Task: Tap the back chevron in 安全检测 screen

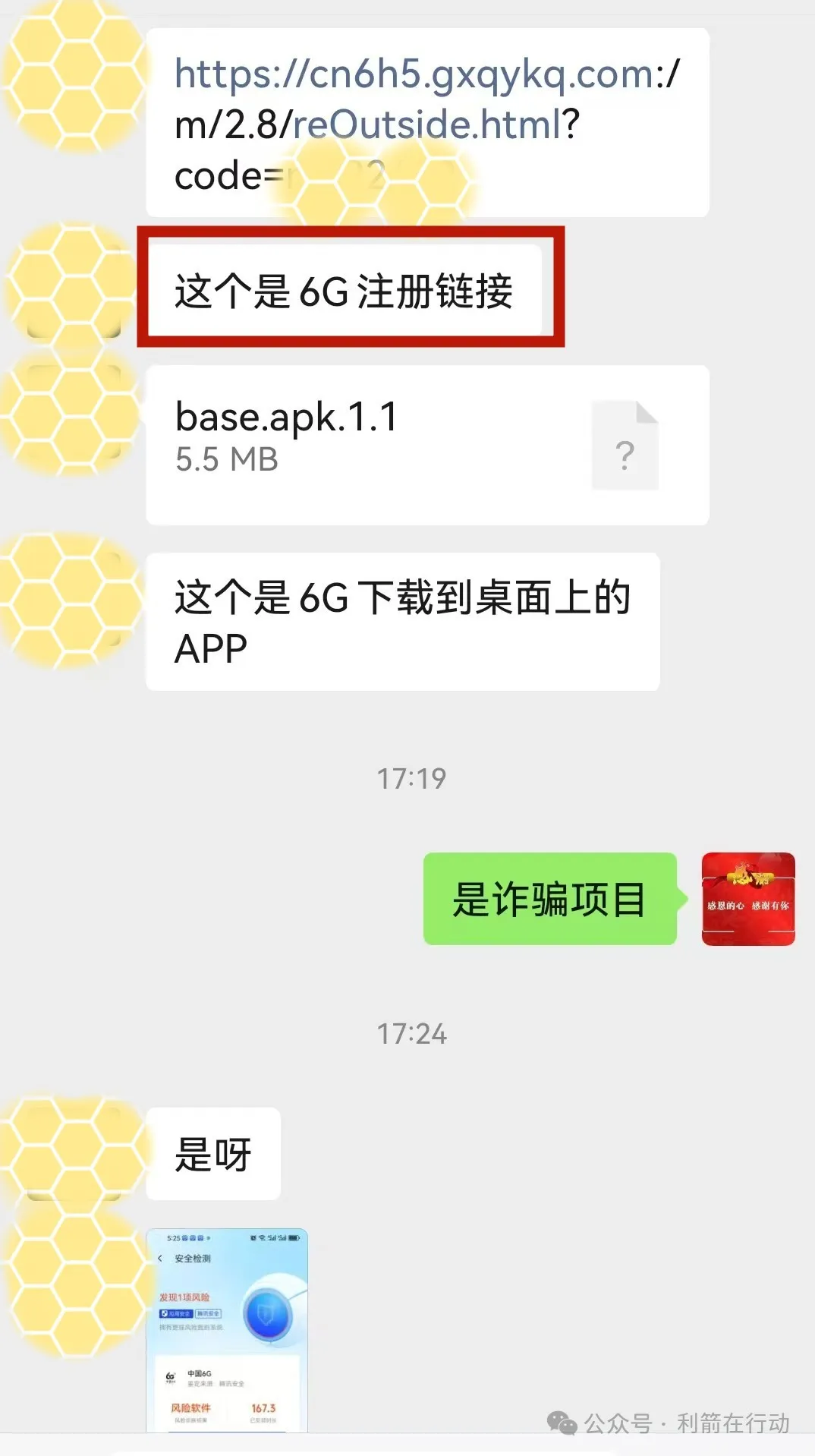Action: click(x=160, y=1259)
